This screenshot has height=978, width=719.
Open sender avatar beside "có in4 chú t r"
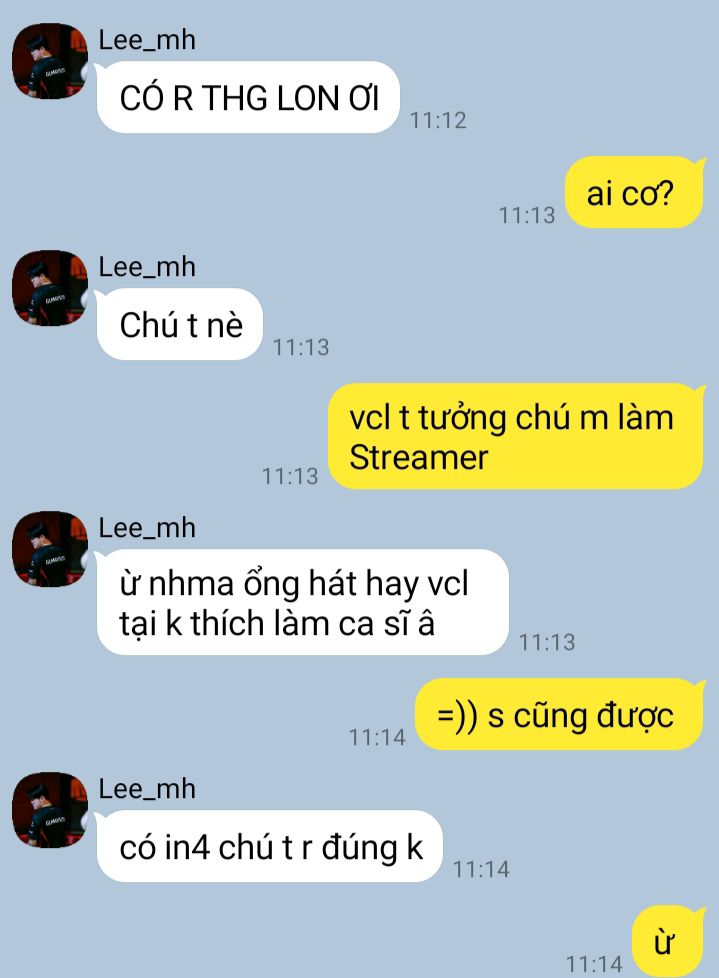(x=50, y=810)
